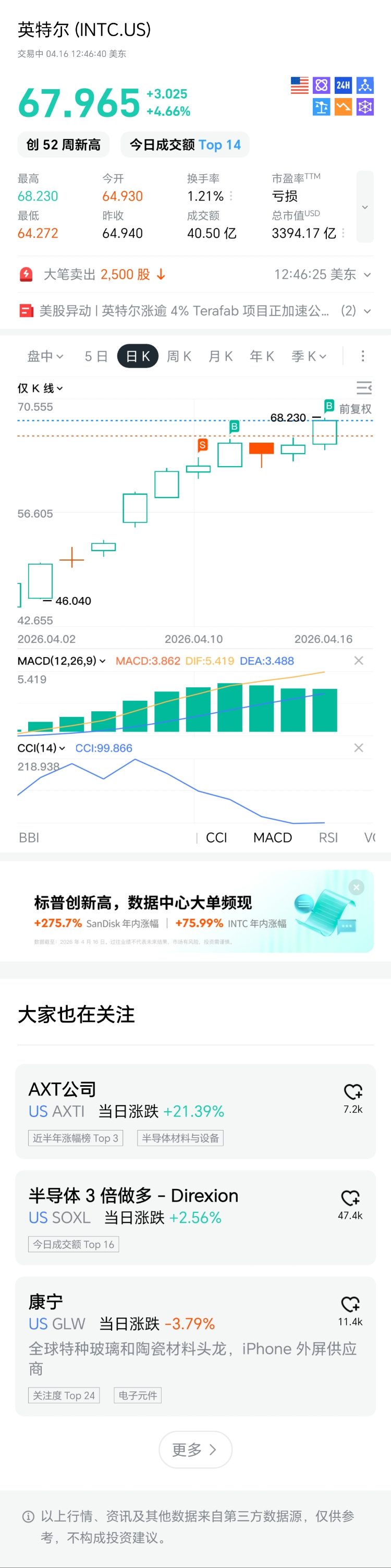
Task: Select the RSI indicator tab
Action: (x=328, y=837)
